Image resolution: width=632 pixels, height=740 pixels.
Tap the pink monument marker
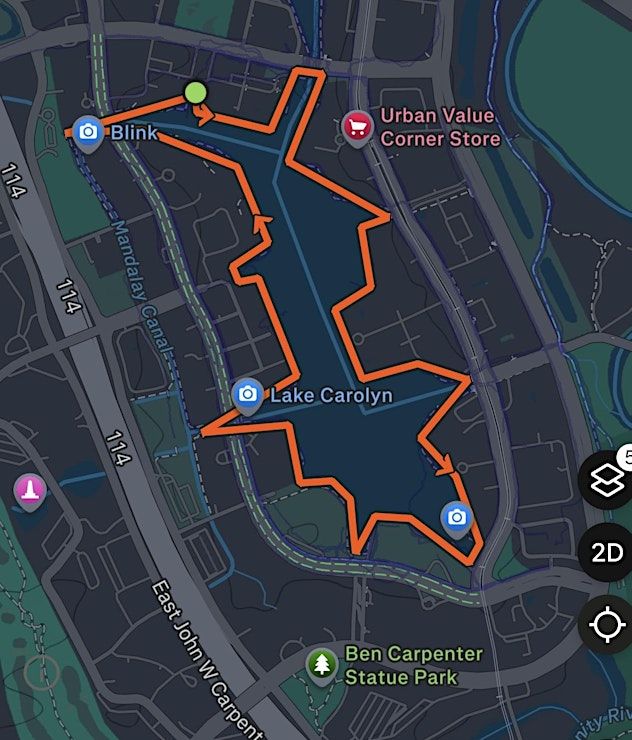(31, 490)
